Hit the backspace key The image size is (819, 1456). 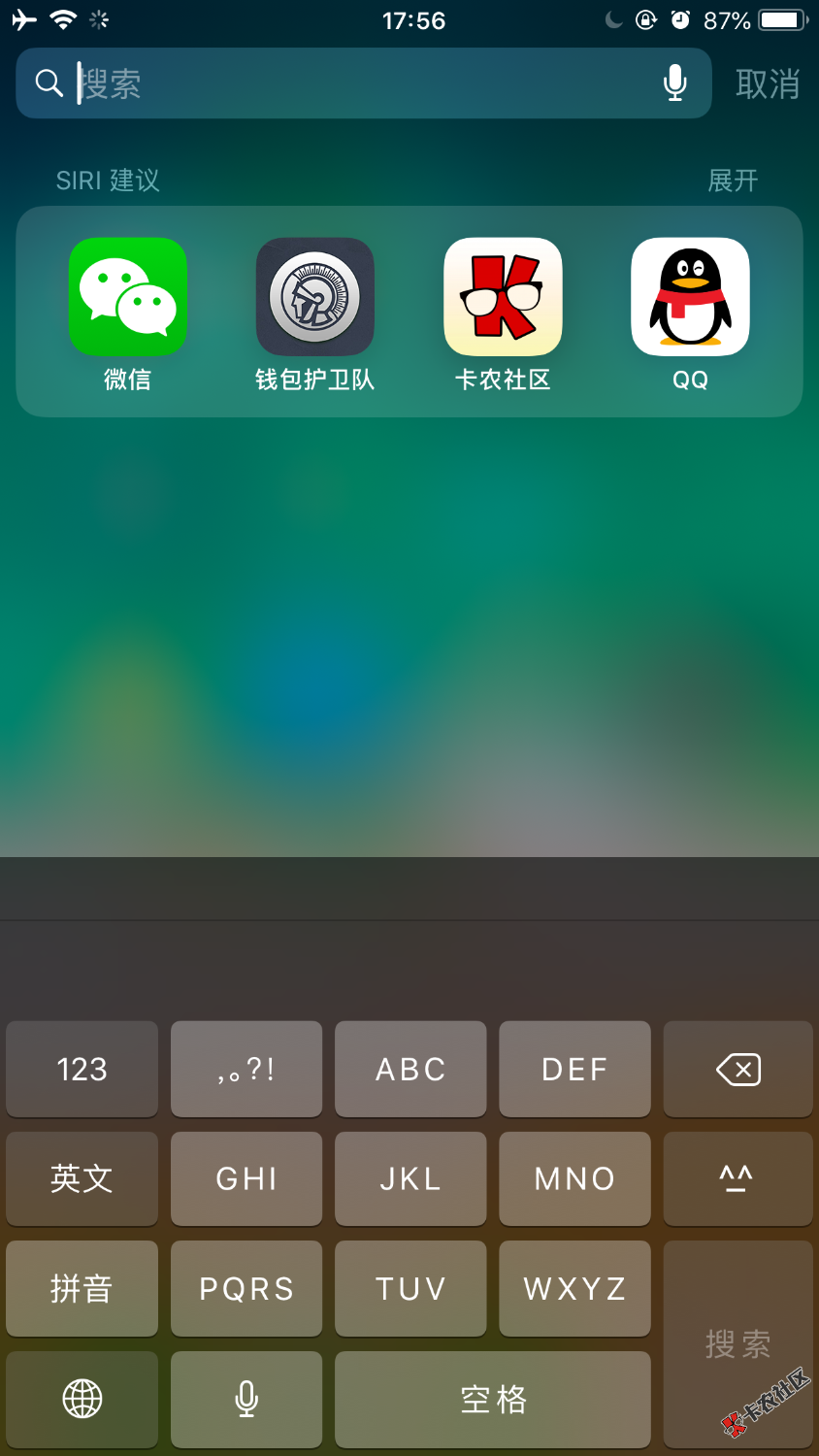tap(737, 1069)
